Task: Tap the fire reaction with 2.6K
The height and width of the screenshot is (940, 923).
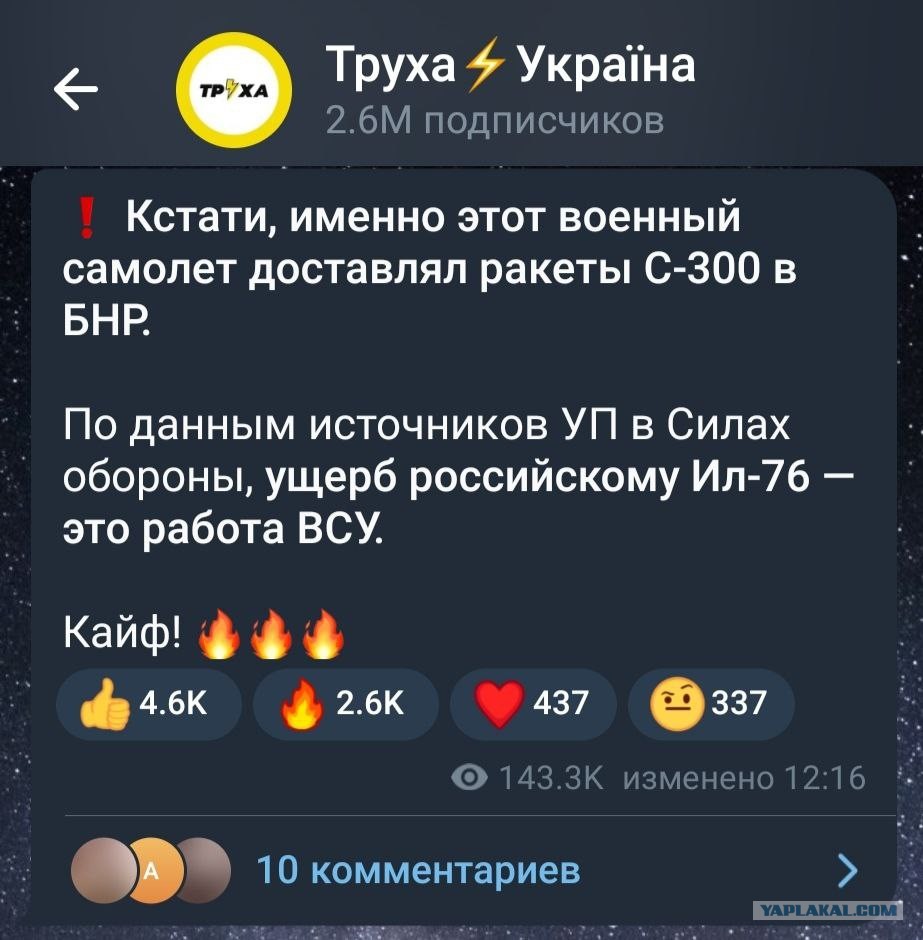Action: 345,705
